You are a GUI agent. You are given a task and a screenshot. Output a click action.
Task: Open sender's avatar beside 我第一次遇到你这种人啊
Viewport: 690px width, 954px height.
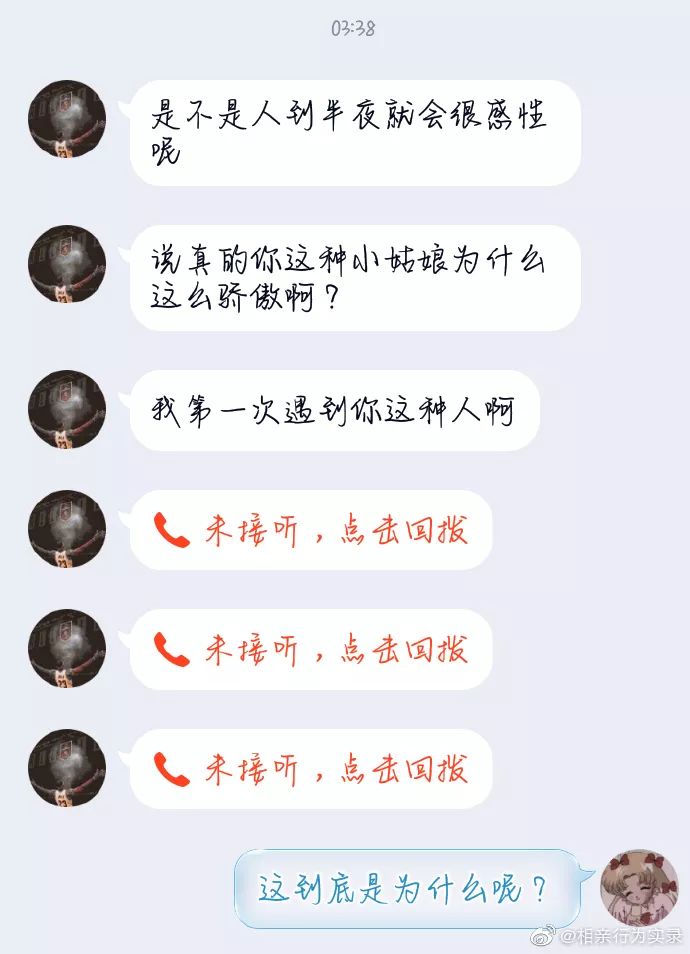(67, 409)
